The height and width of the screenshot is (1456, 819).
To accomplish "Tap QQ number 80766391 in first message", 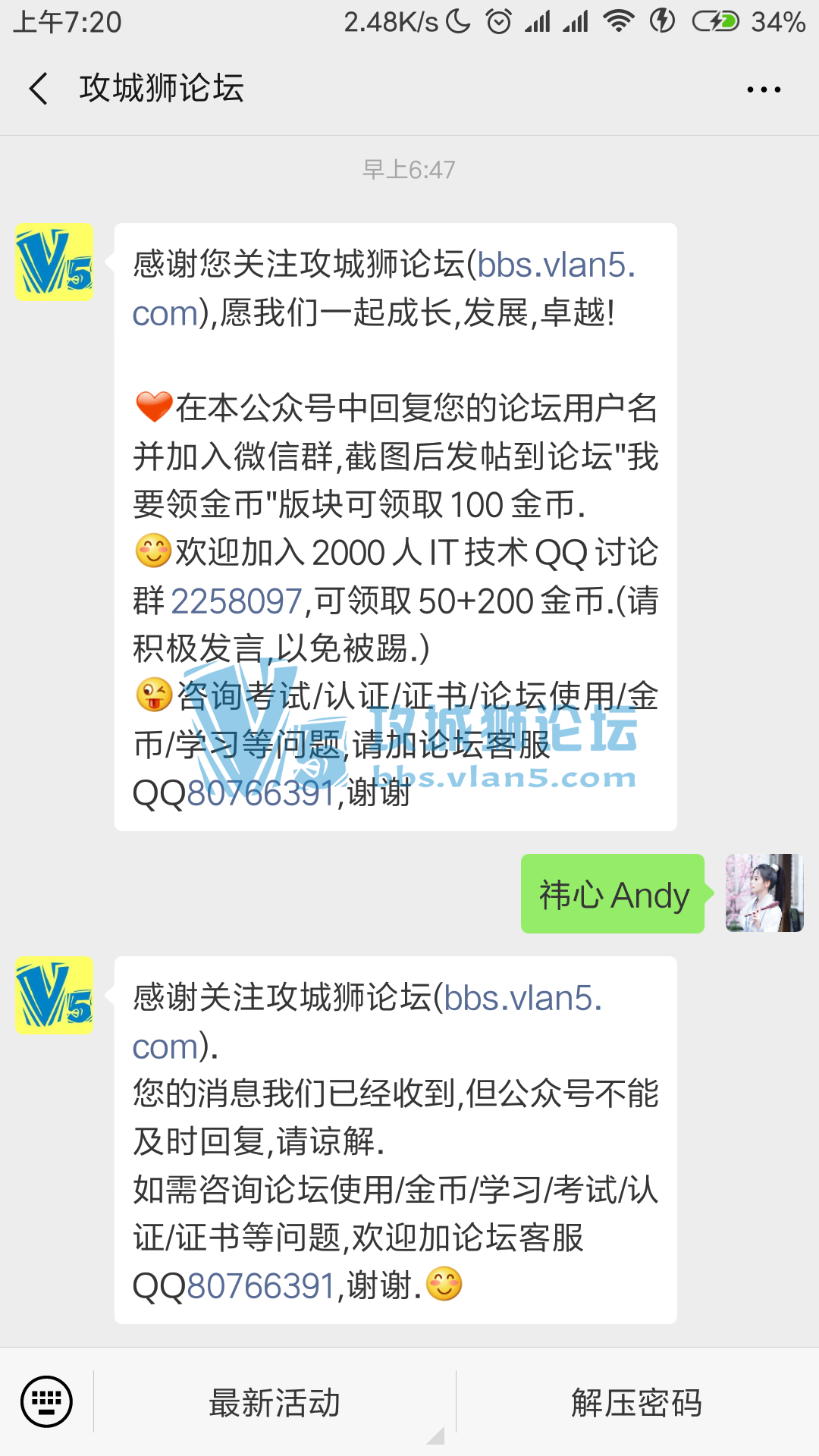I will click(x=261, y=794).
